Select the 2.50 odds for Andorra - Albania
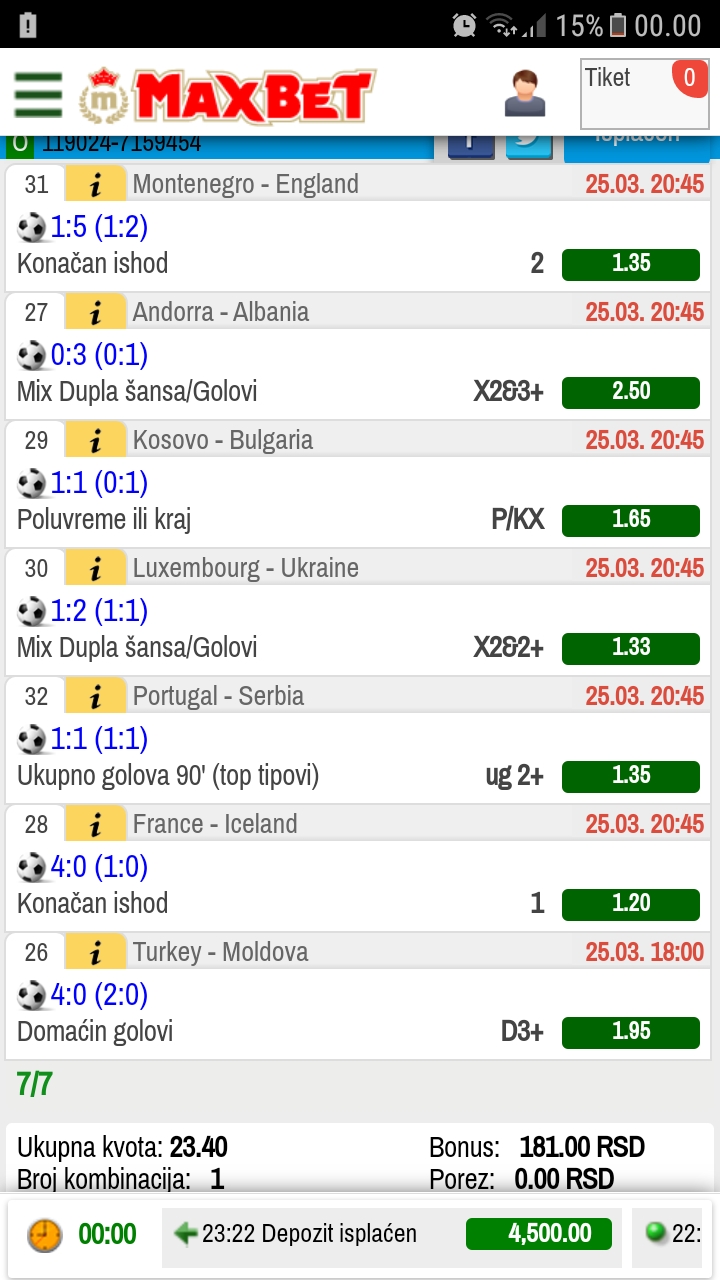The image size is (720, 1280). click(631, 392)
